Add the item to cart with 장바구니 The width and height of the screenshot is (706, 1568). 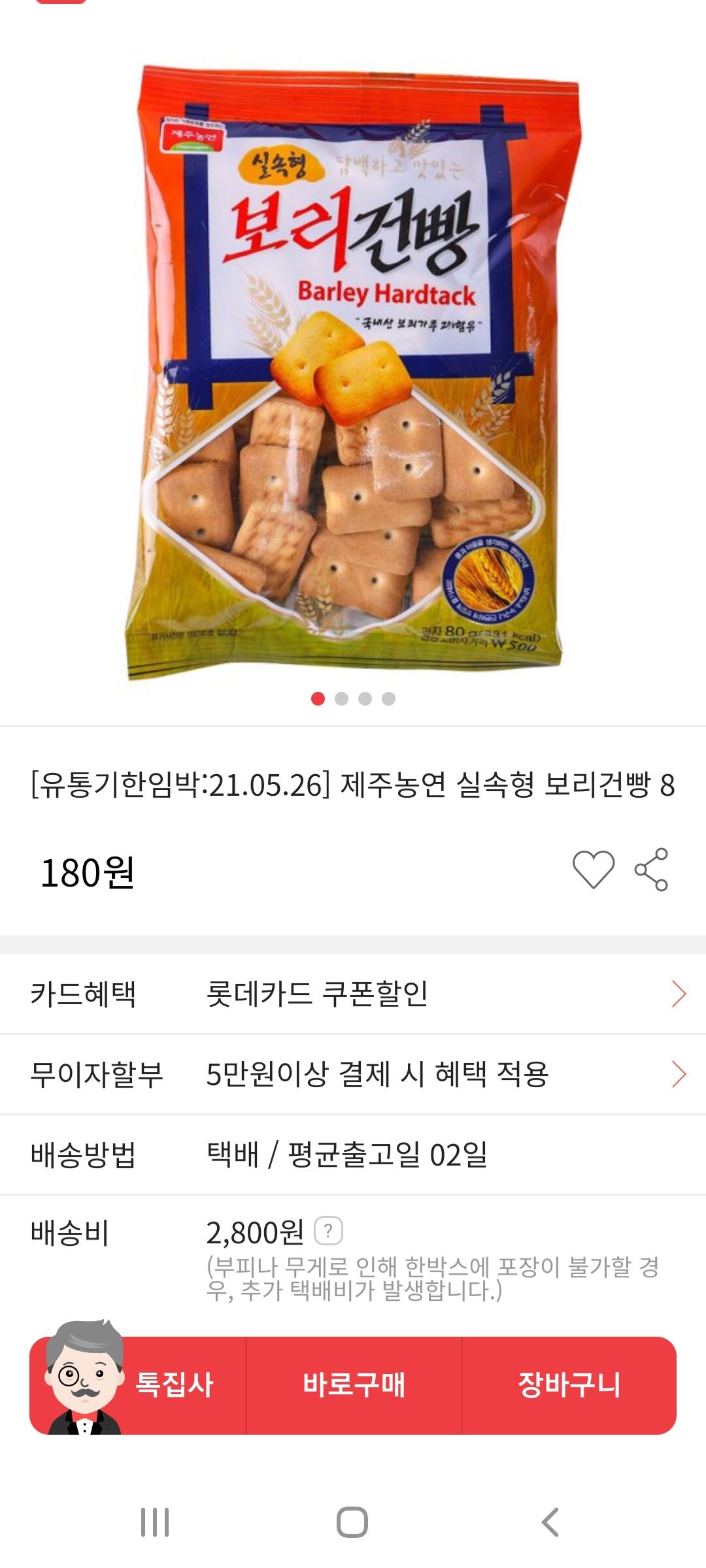coord(569,1384)
